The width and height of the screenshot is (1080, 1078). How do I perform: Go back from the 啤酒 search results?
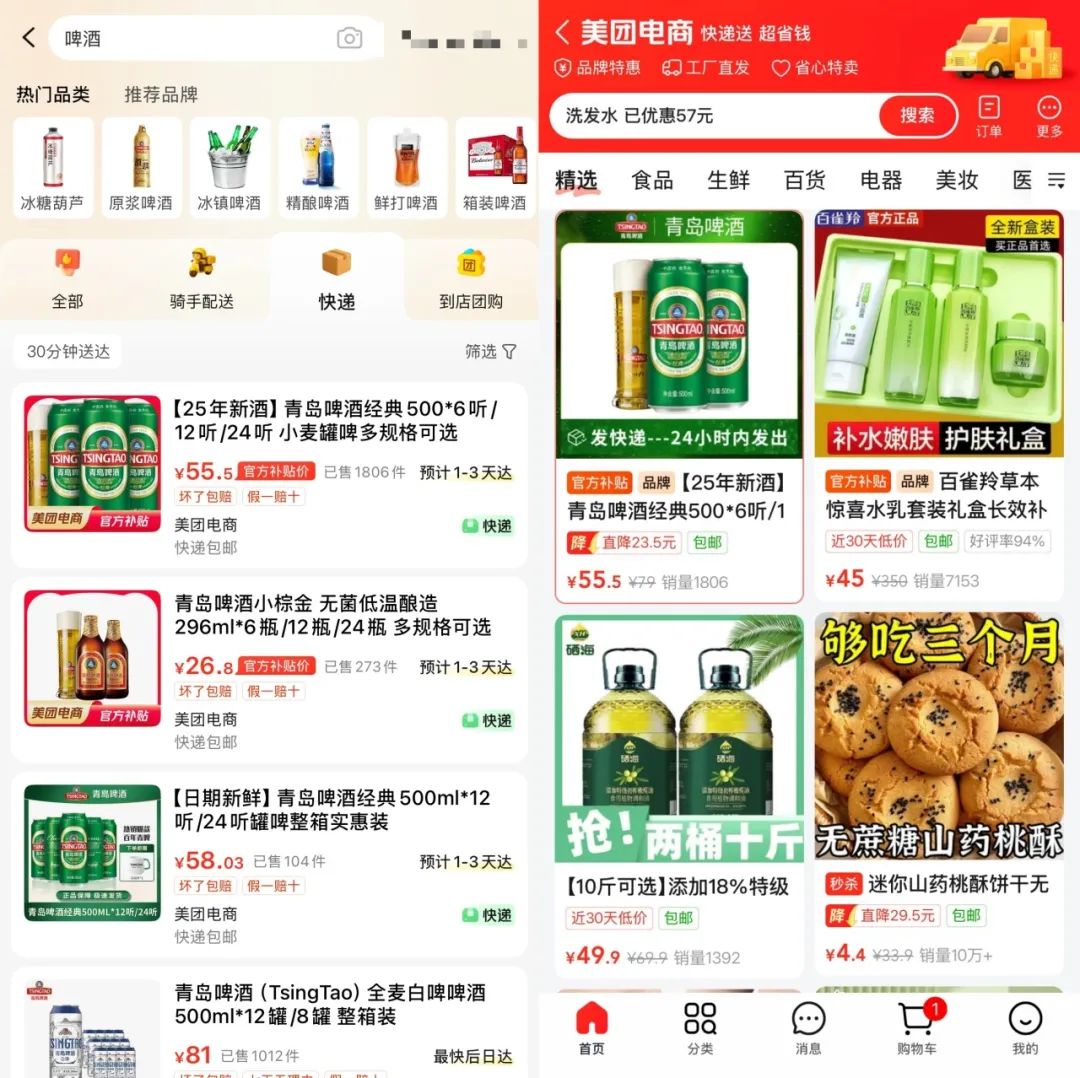coord(29,38)
